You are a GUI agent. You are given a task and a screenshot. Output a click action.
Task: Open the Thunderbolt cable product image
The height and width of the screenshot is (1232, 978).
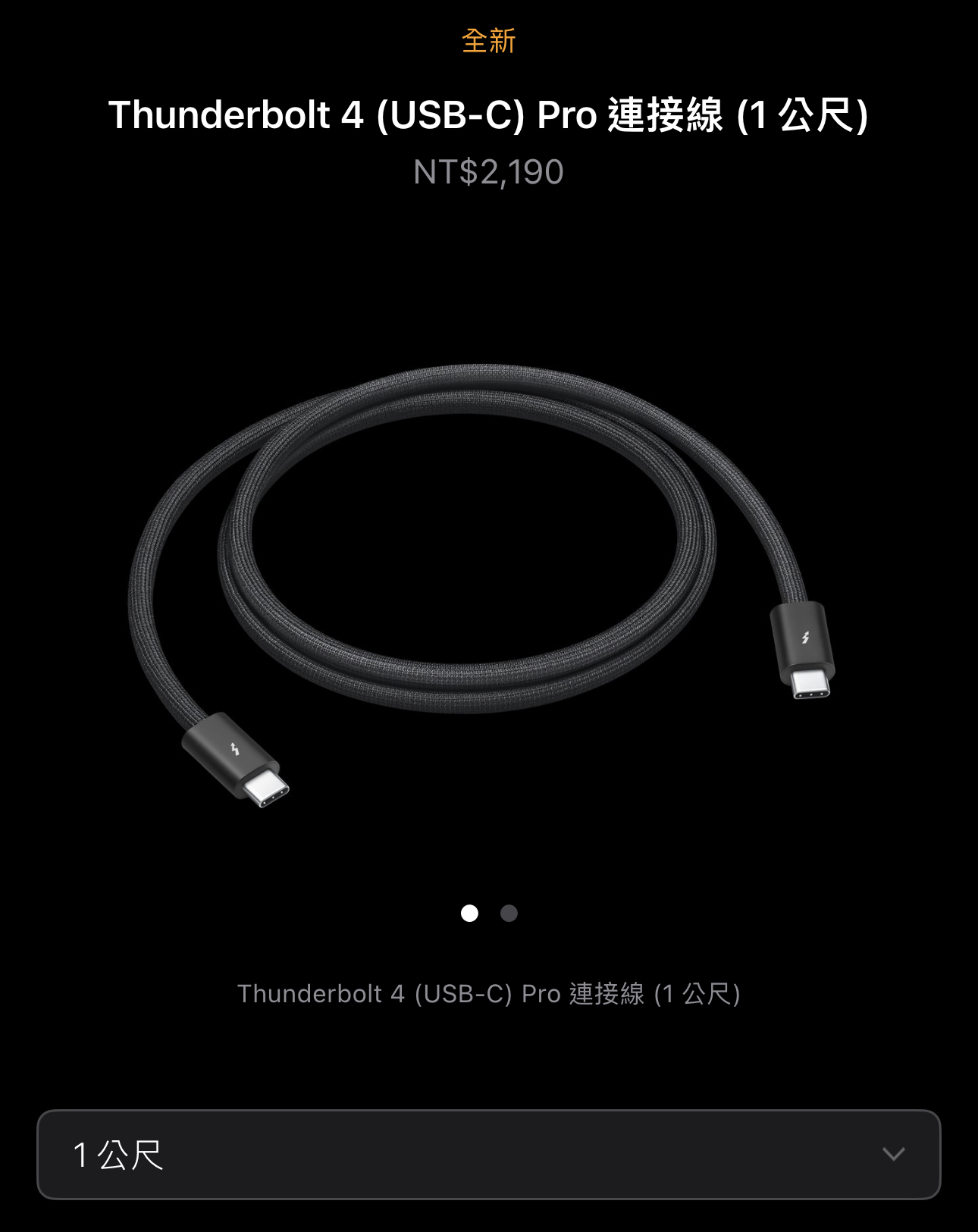485,576
